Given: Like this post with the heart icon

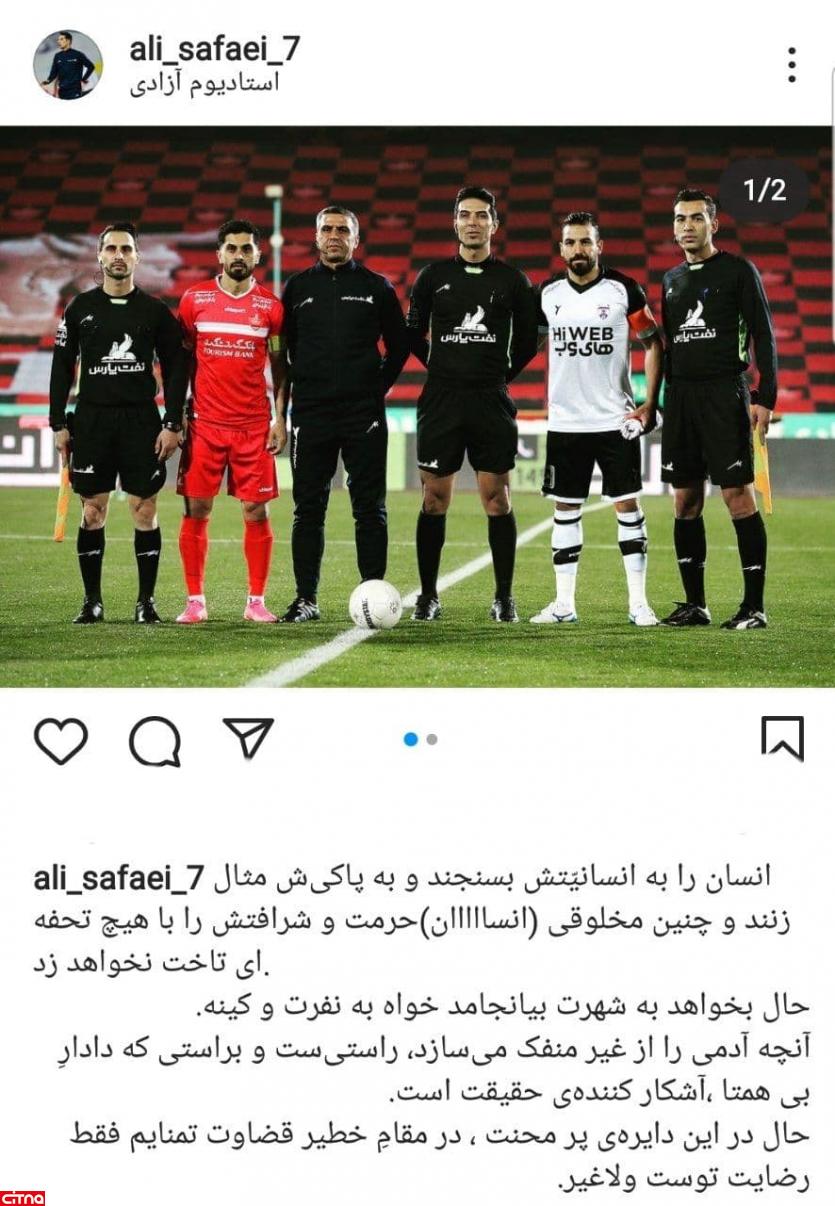Looking at the screenshot, I should pos(61,740).
